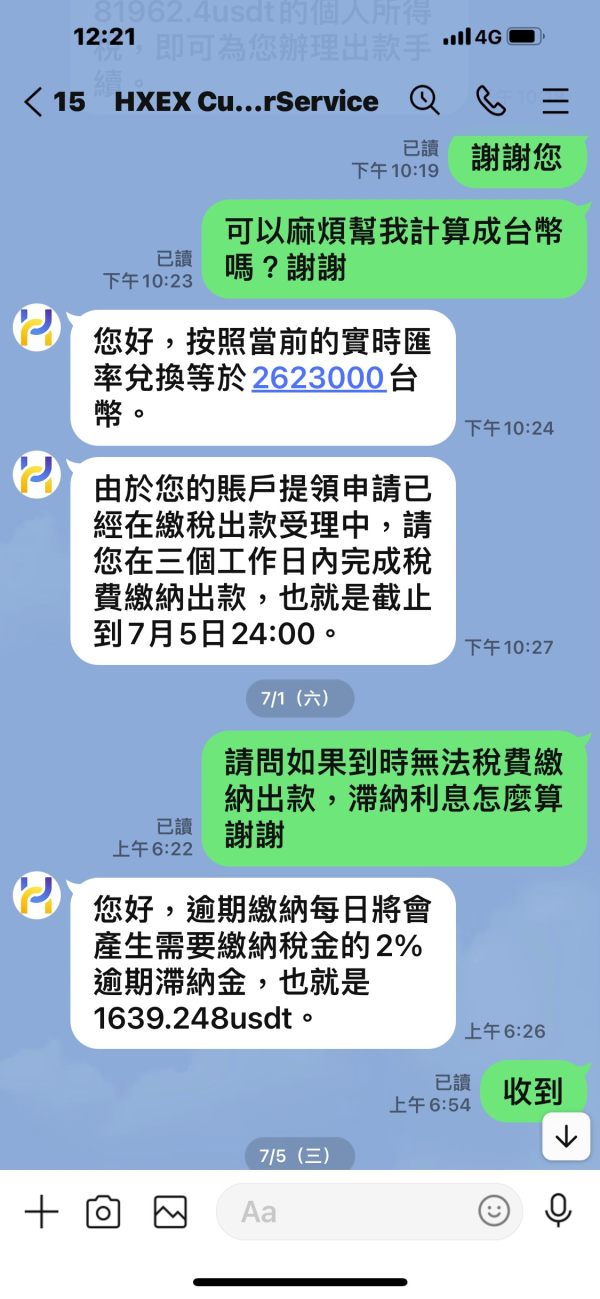Search within this conversation
This screenshot has height=1299, width=600.
(x=425, y=100)
